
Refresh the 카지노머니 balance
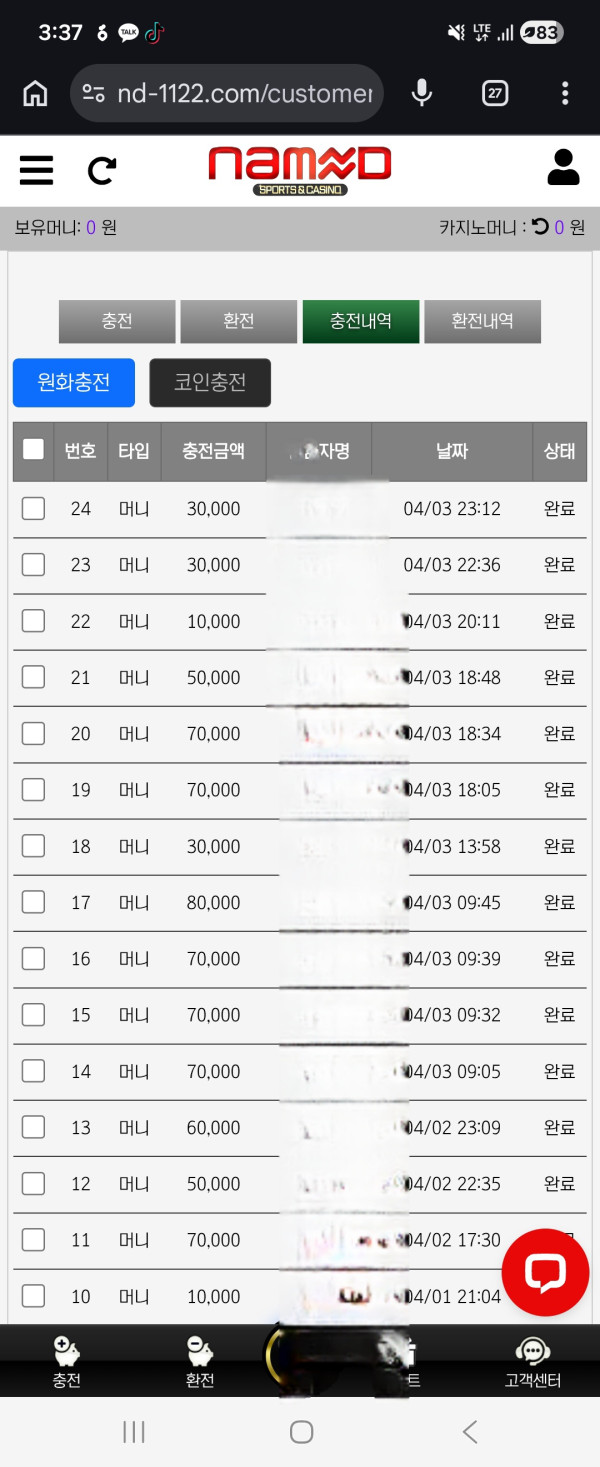coord(540,227)
